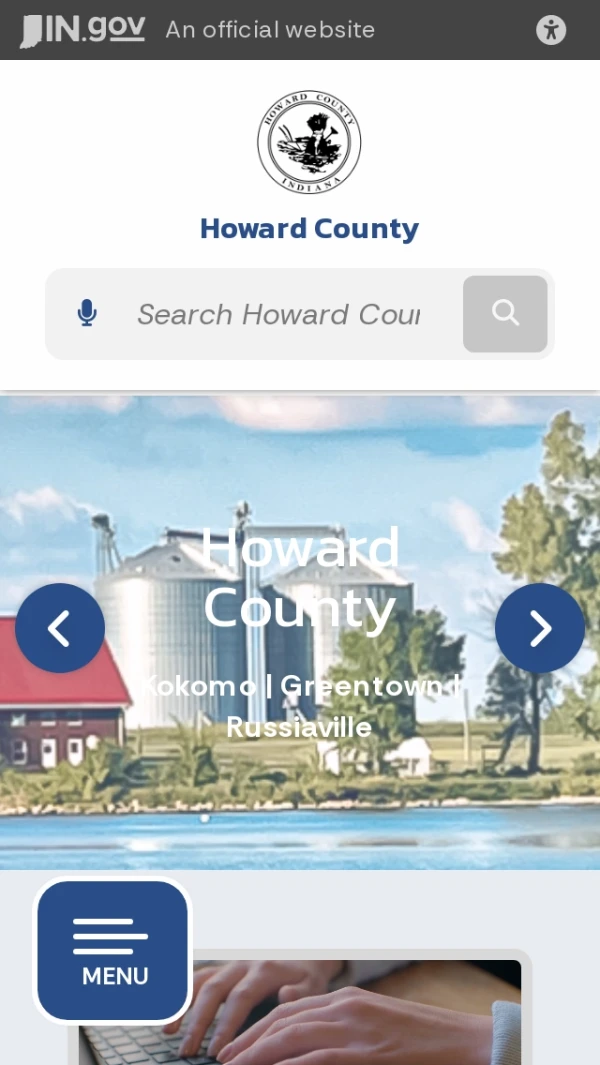Advance to the next carousel slide

click(x=540, y=628)
